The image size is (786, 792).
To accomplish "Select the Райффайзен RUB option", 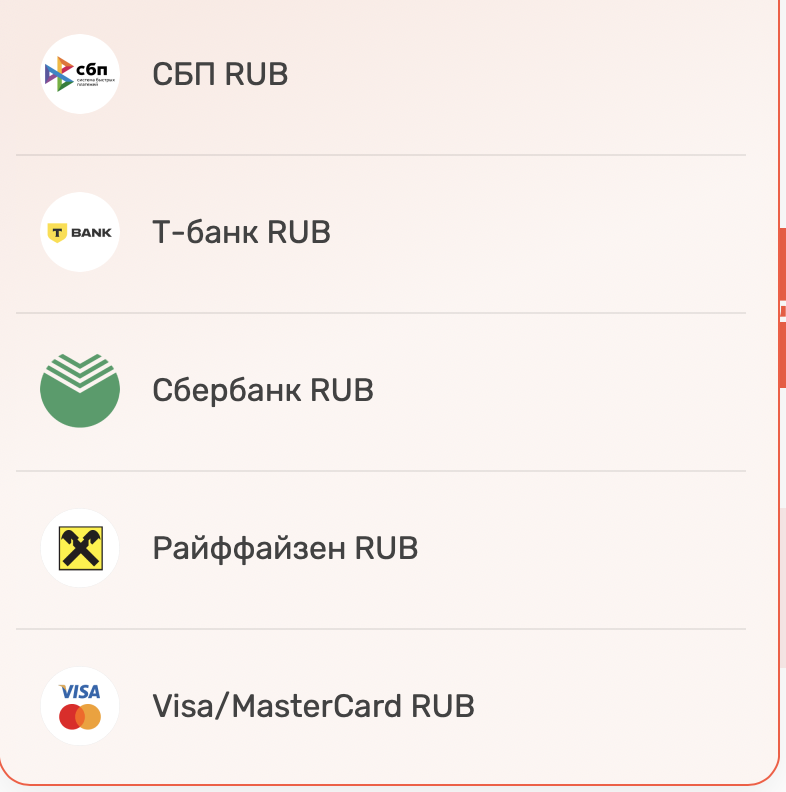I will (x=284, y=548).
